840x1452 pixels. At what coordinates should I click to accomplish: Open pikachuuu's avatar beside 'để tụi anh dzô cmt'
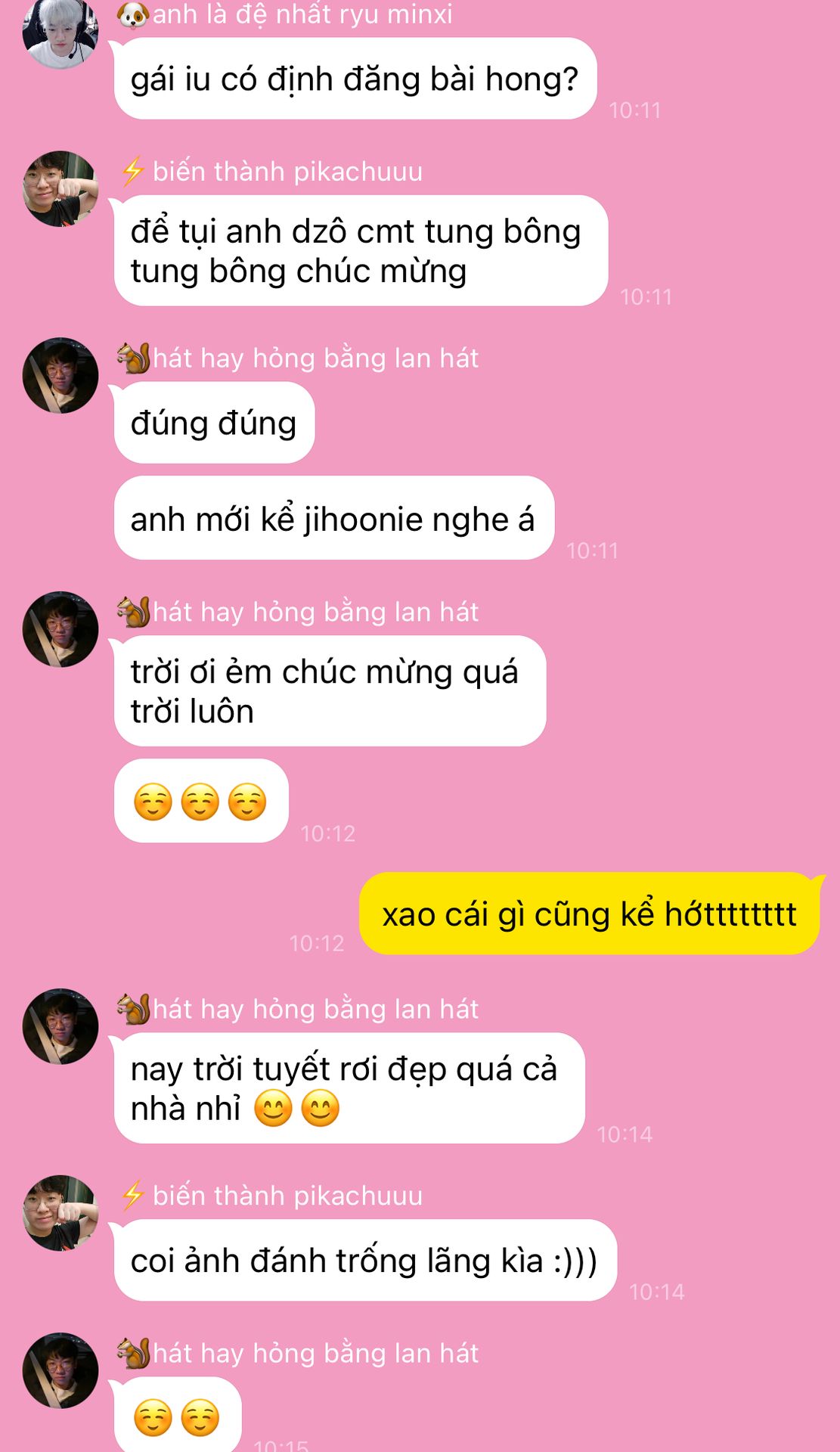[x=60, y=189]
